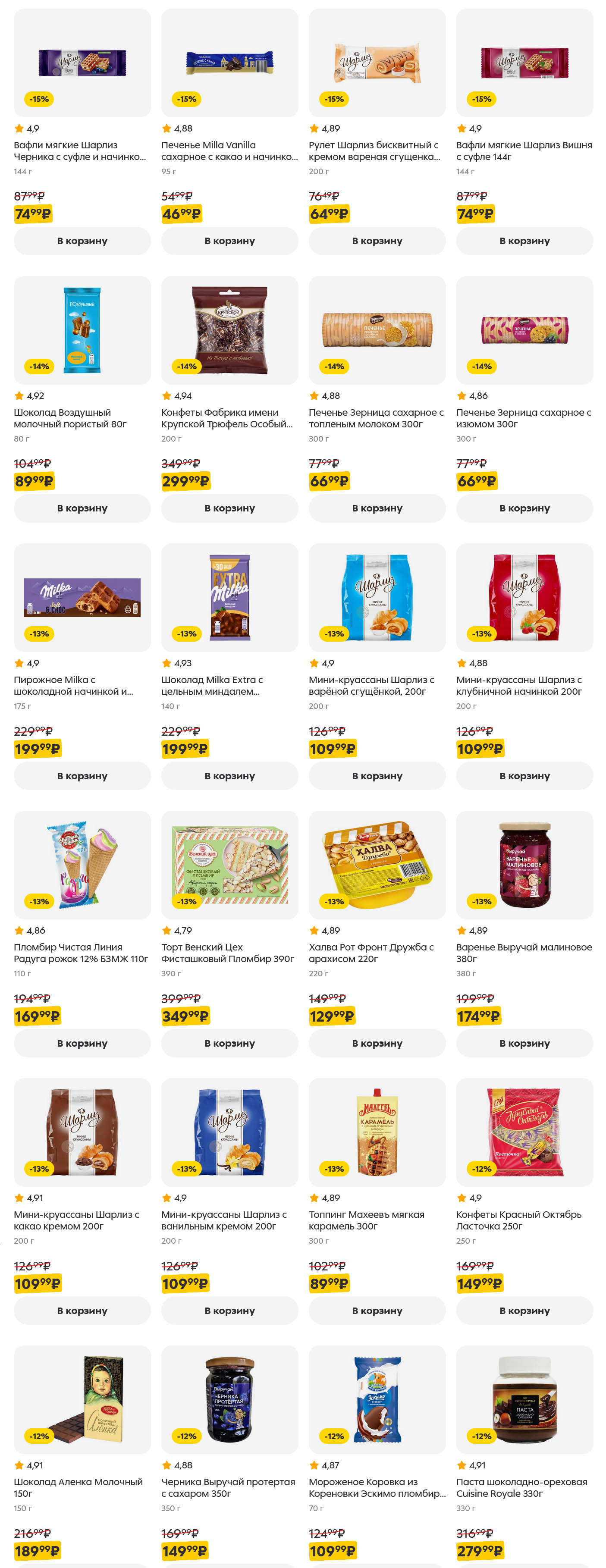Screen dimensions: 606x1568
Task: Add Рулет Шарлиз бисквитный to cart
Action: point(377,241)
